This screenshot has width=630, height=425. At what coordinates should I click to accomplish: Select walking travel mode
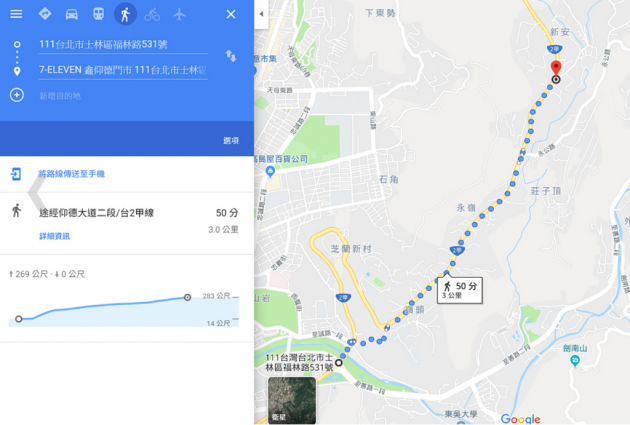124,14
